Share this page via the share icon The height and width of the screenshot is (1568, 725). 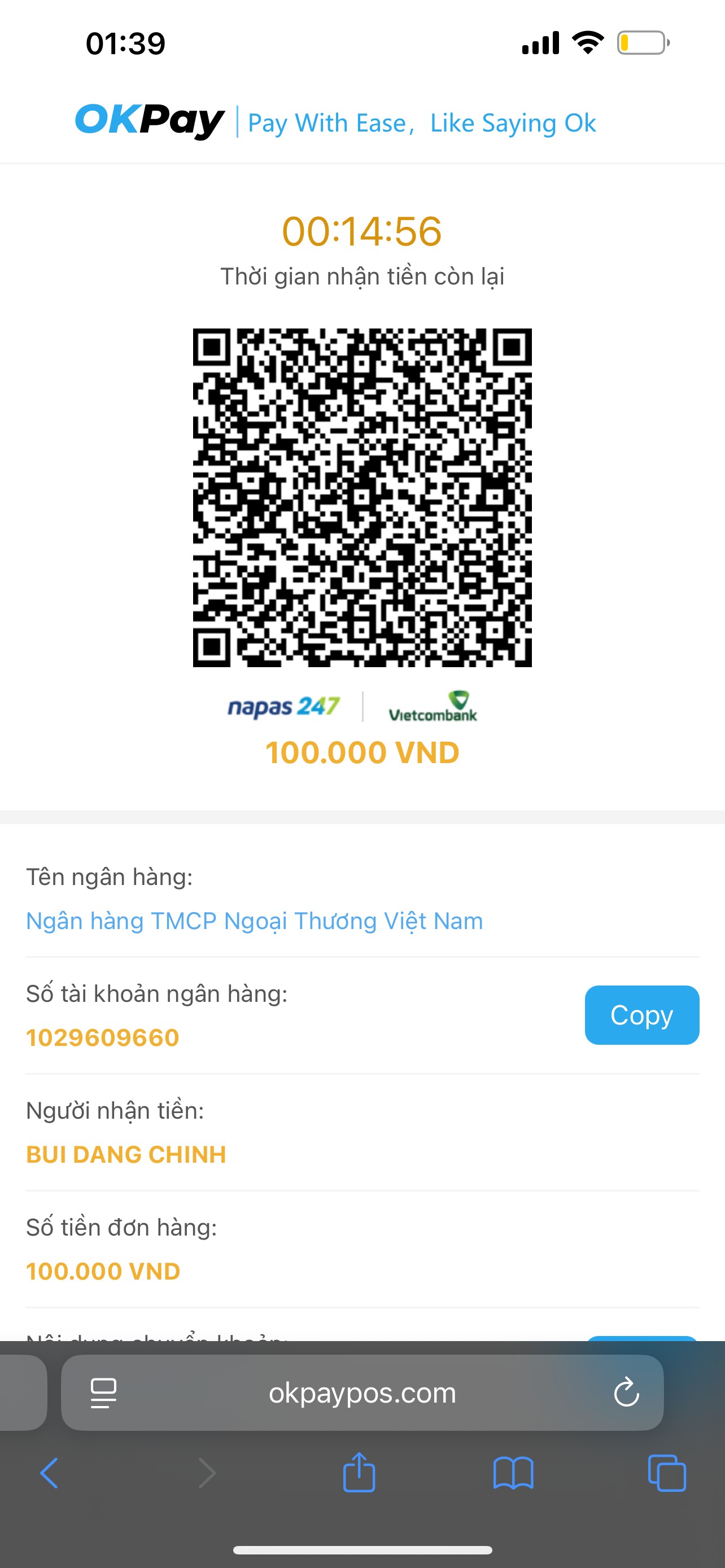359,1472
